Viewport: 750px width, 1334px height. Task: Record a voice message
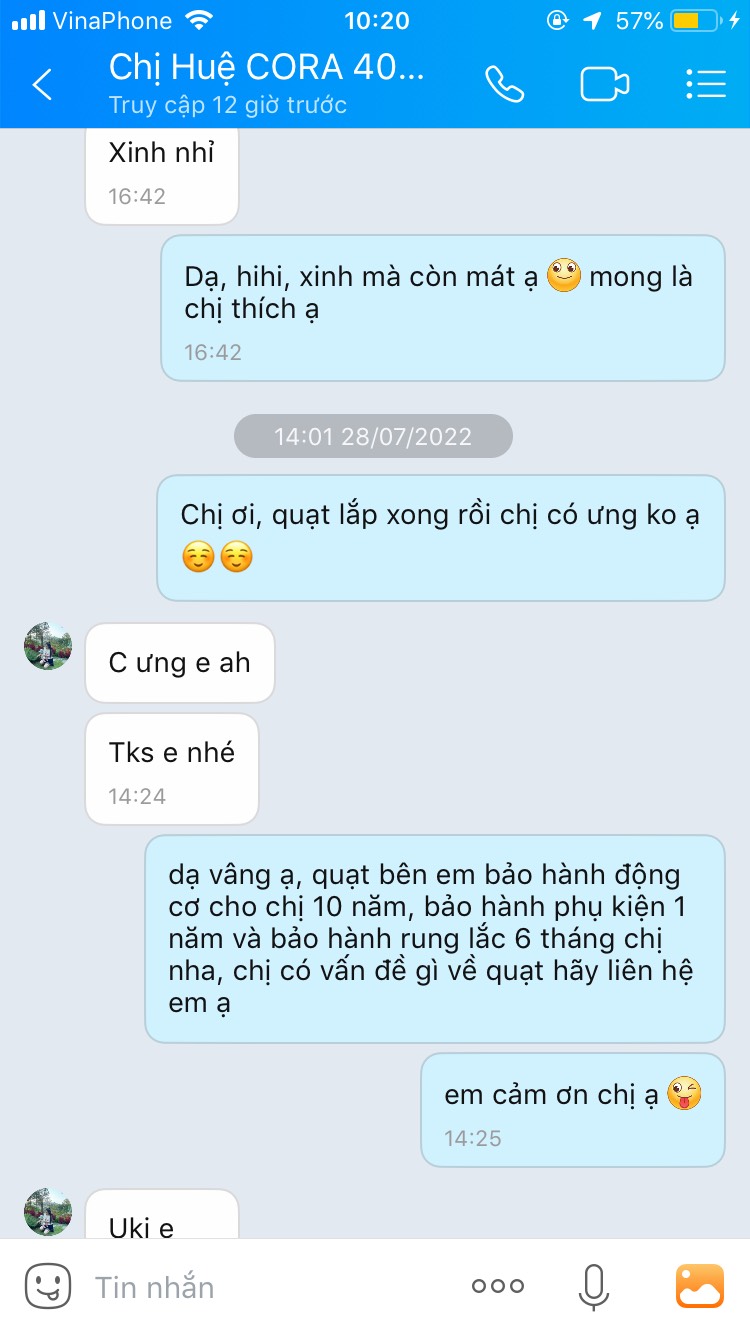tap(593, 1286)
